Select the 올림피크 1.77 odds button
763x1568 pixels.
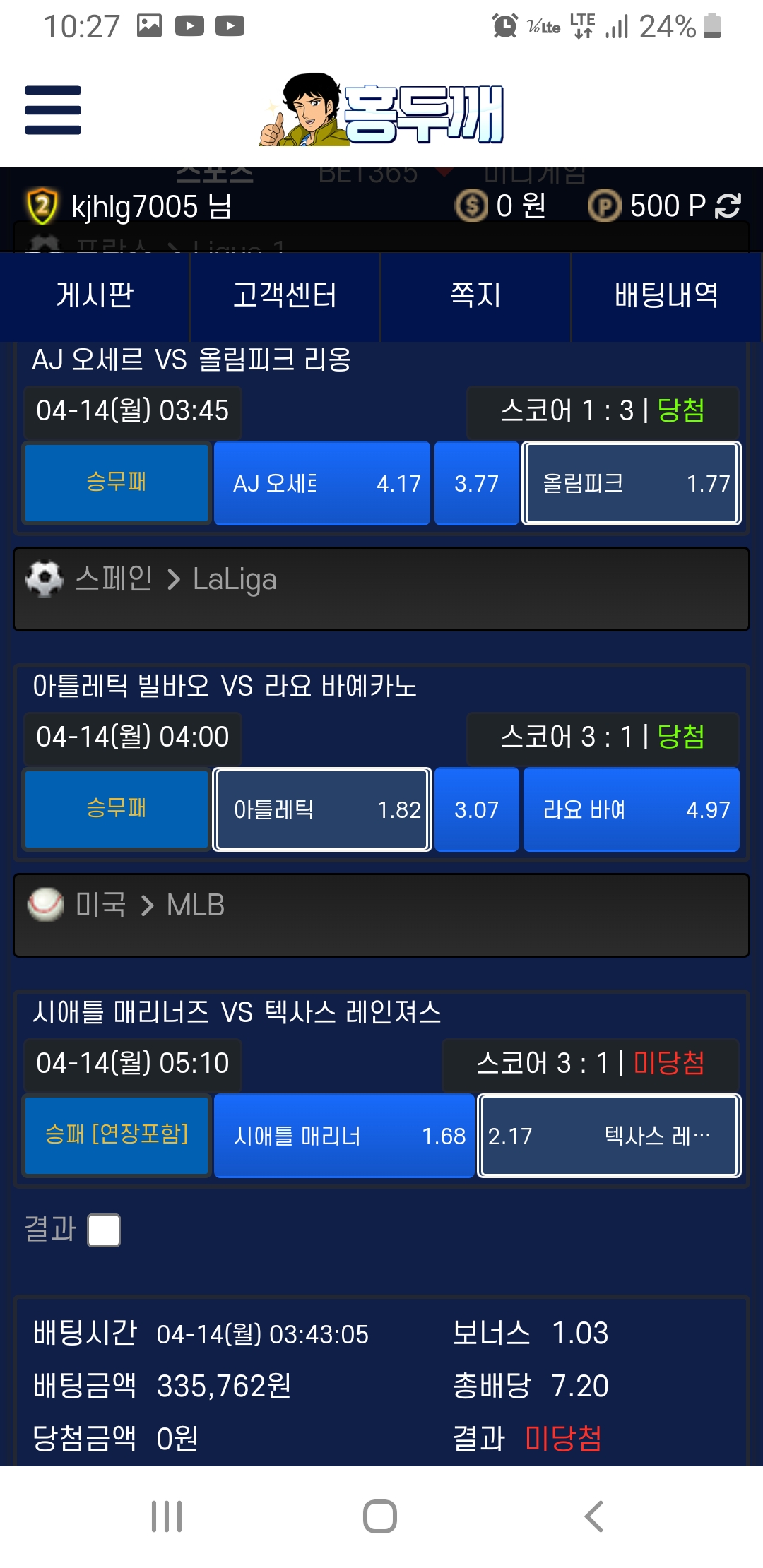pos(631,483)
